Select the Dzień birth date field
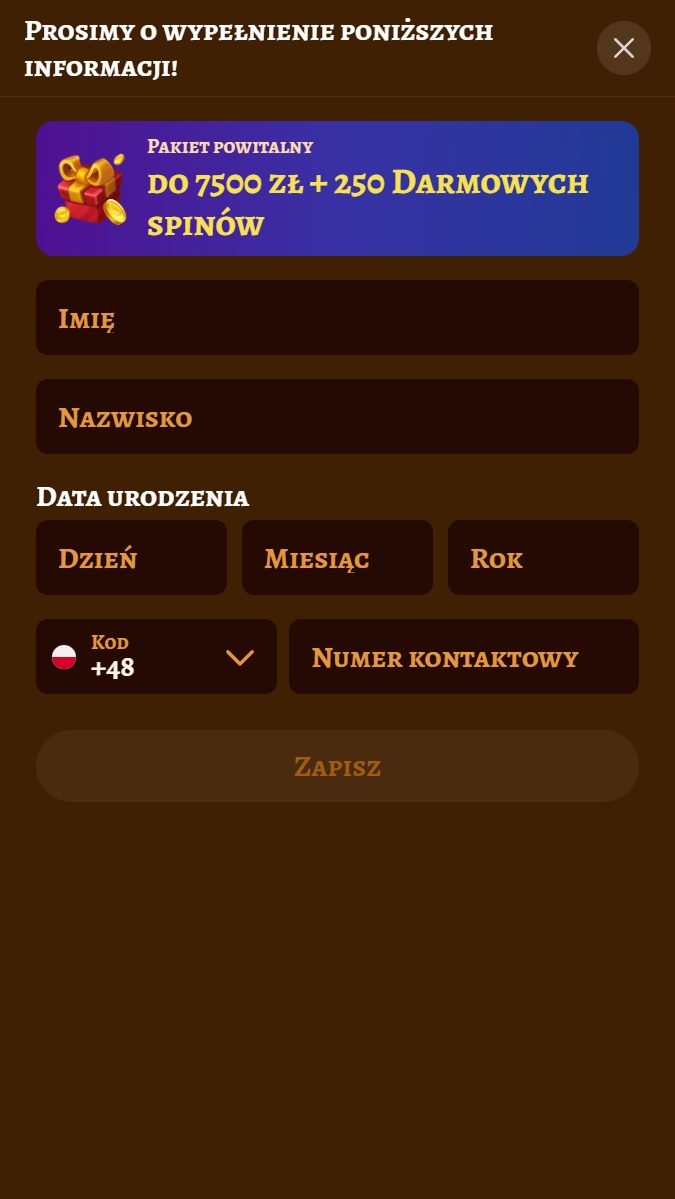The height and width of the screenshot is (1199, 675). [131, 557]
